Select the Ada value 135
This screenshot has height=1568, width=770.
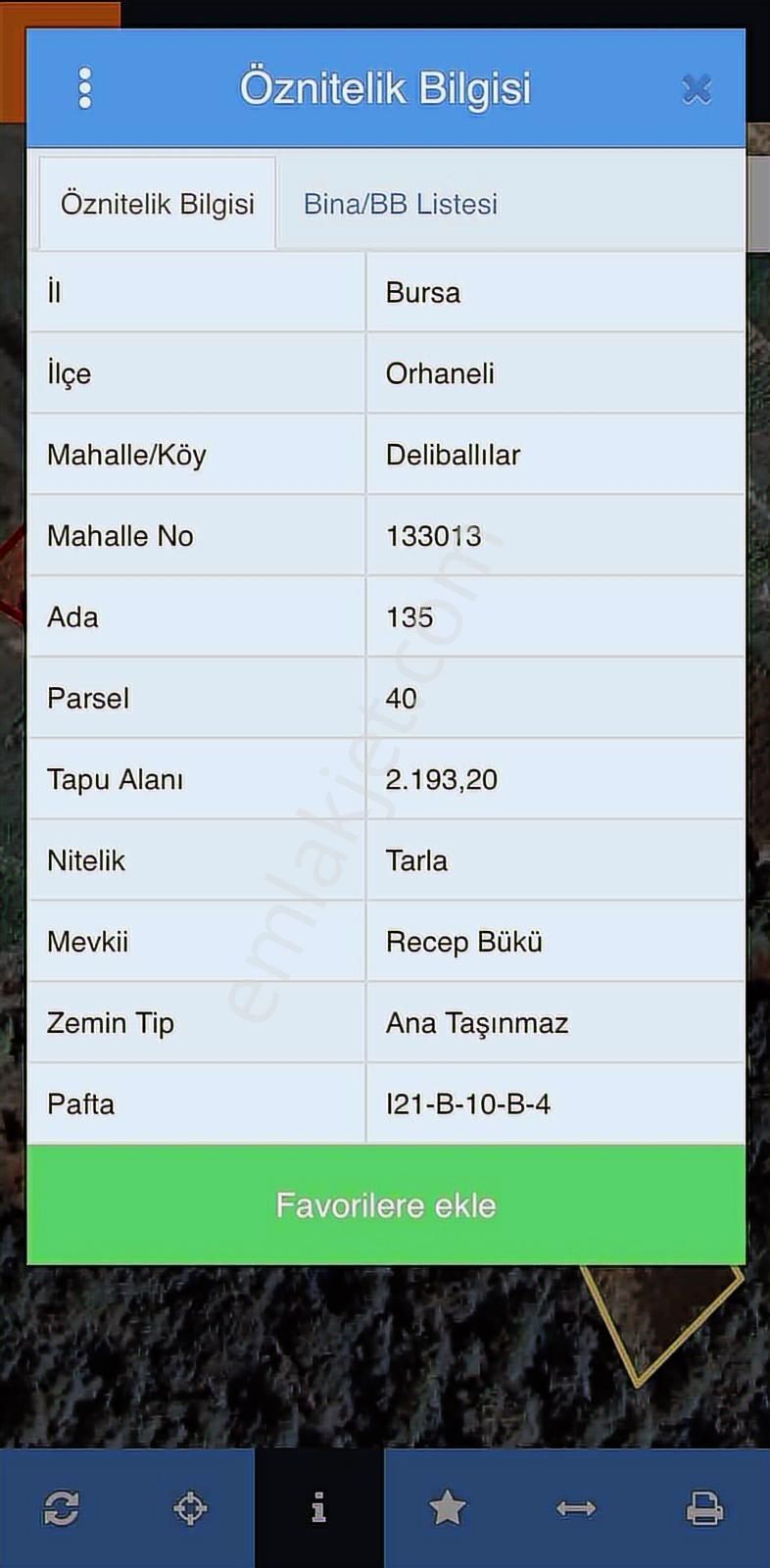click(409, 617)
